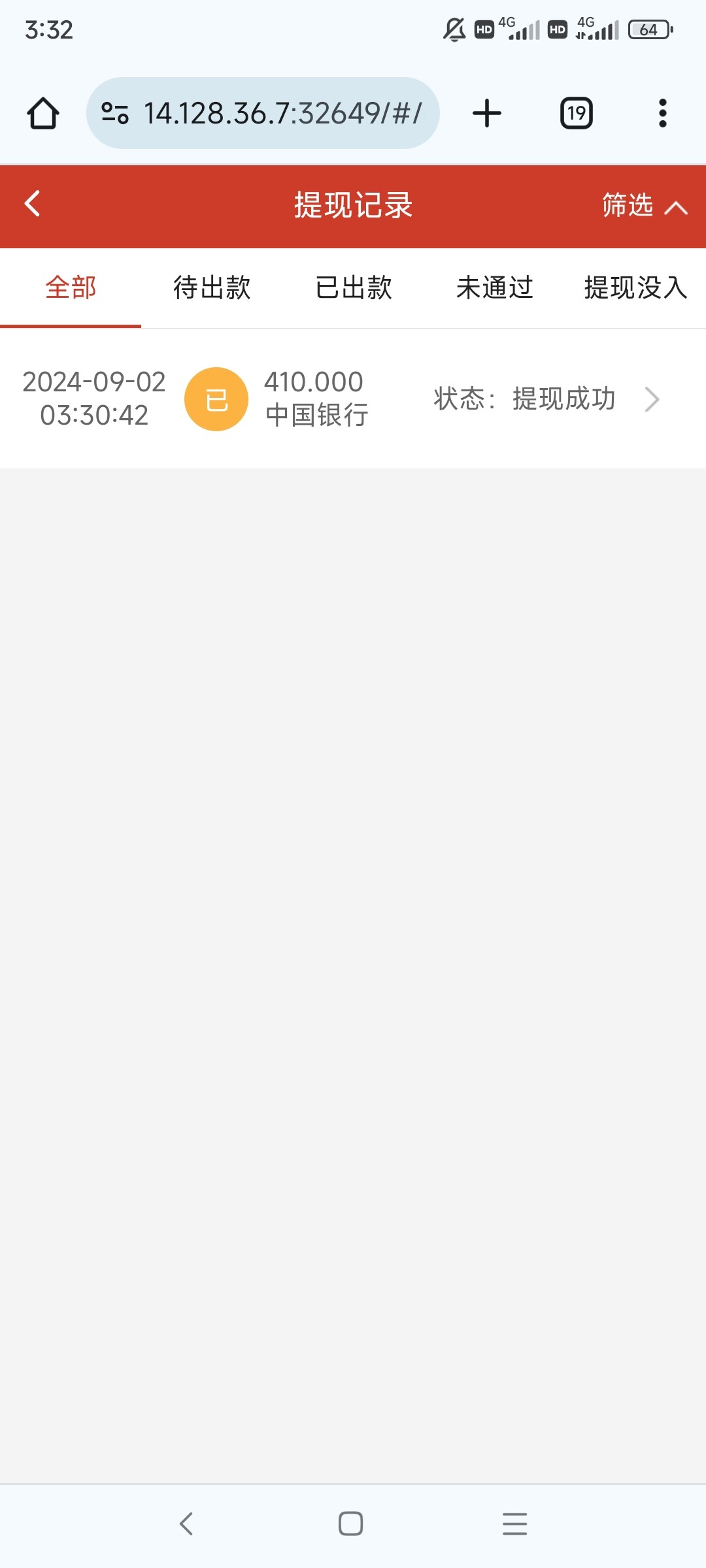The width and height of the screenshot is (706, 1568).
Task: Switch to the 已出款 tab
Action: pyautogui.click(x=353, y=287)
